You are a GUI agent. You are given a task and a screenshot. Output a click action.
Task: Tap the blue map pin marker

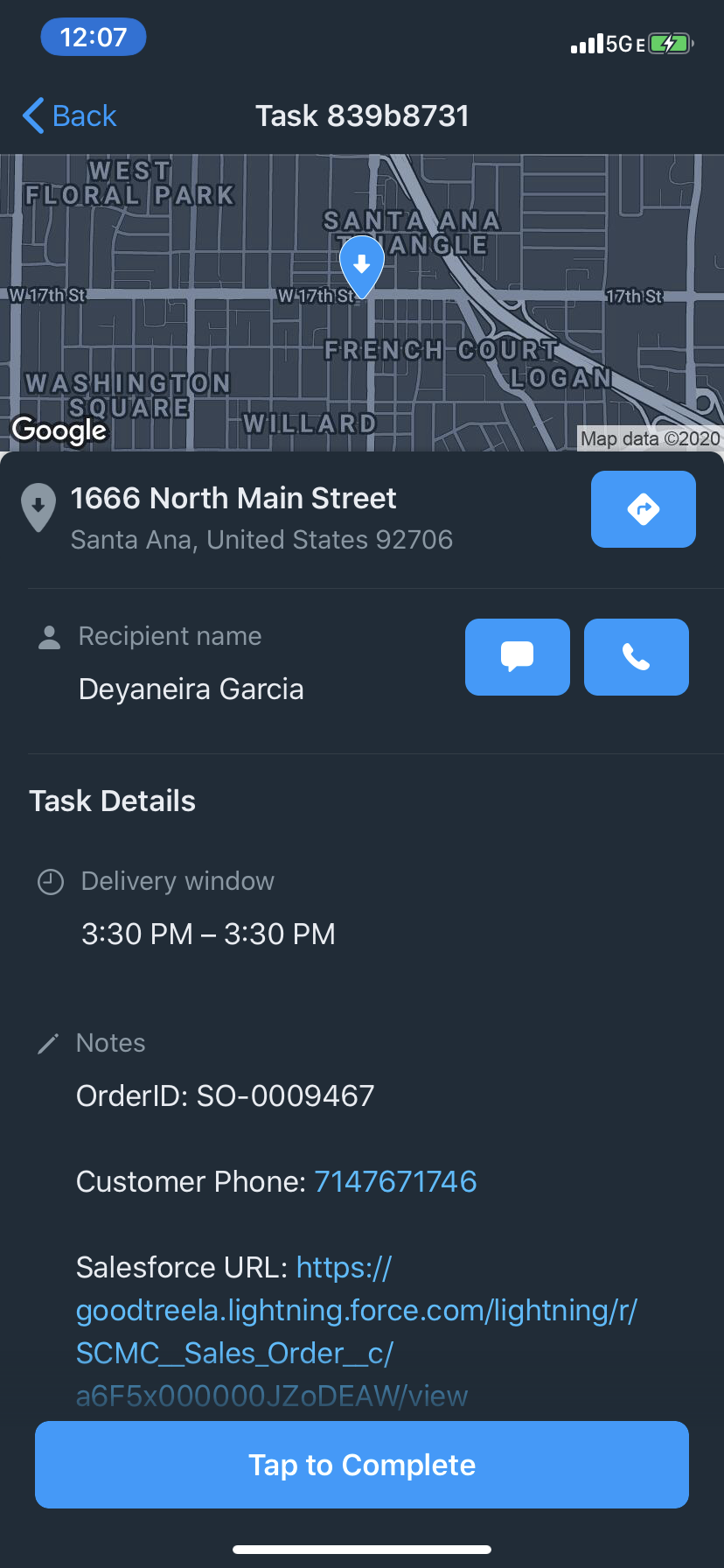[361, 267]
